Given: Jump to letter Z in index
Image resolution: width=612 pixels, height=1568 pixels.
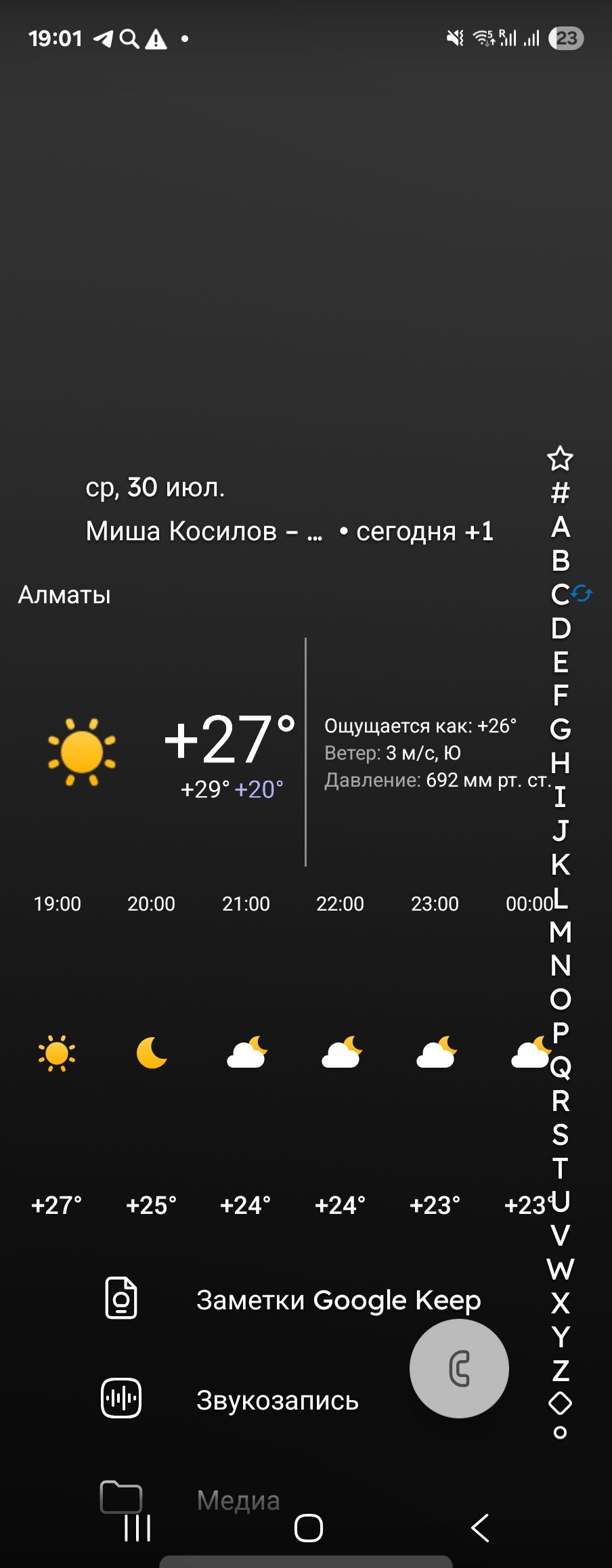Looking at the screenshot, I should tap(560, 1370).
